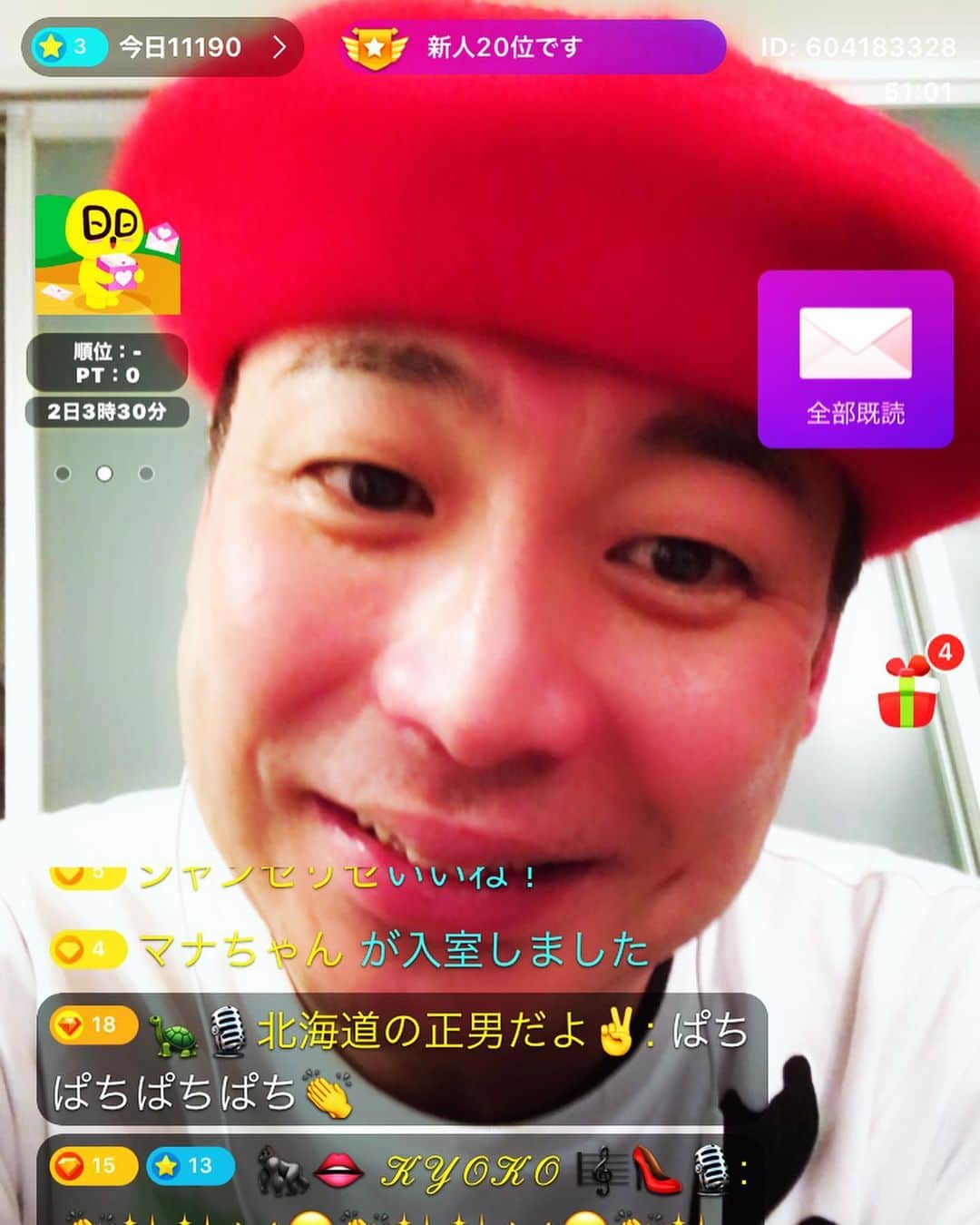Select the event banner page indicator dots
Image resolution: width=980 pixels, height=1225 pixels.
click(x=104, y=474)
